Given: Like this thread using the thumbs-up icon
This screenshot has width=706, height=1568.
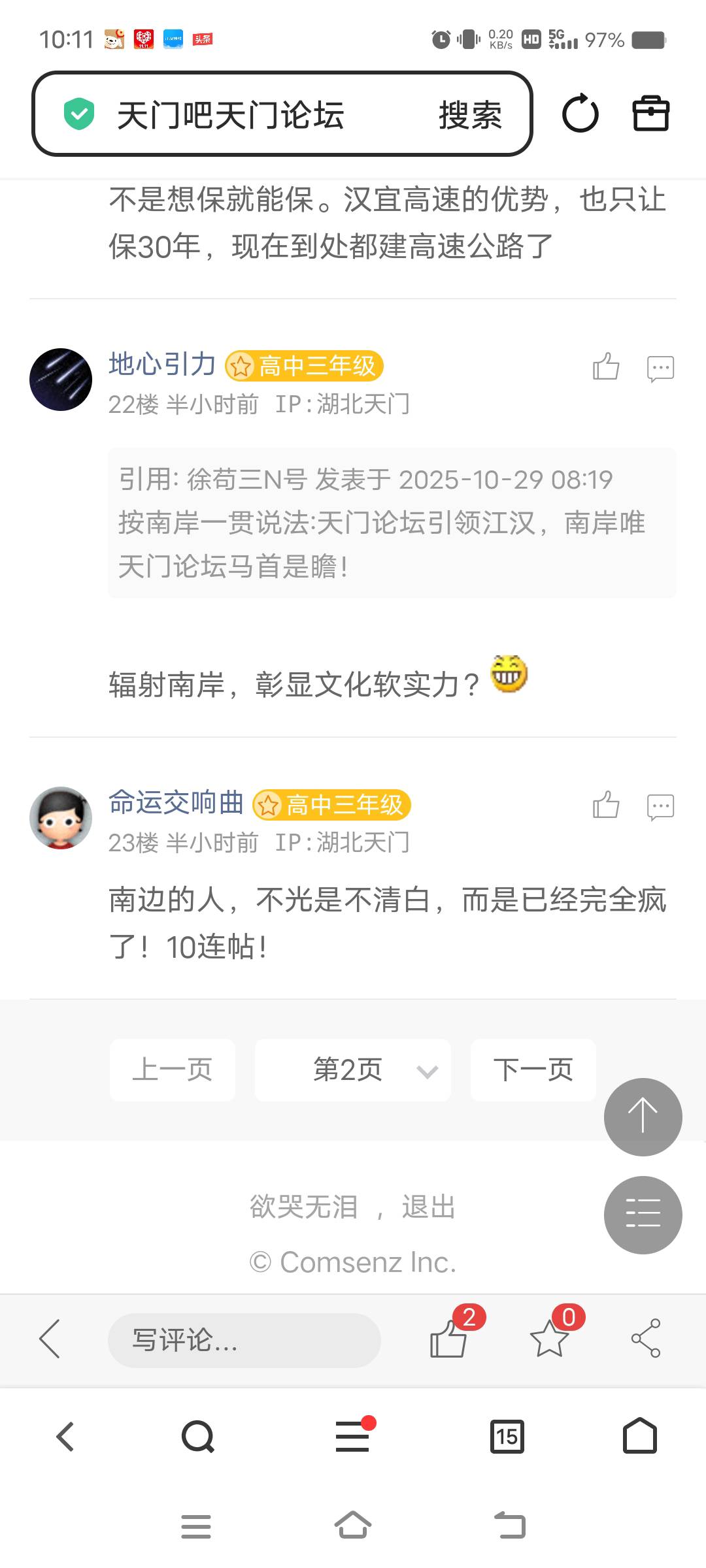Looking at the screenshot, I should [450, 1339].
